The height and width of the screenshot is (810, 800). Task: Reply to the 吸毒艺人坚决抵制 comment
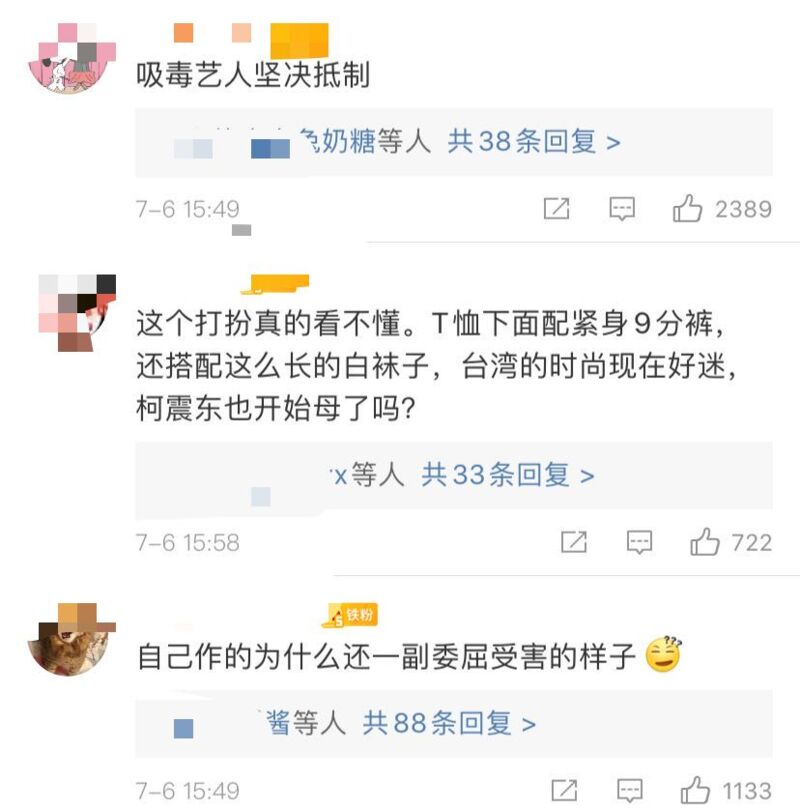tap(622, 208)
